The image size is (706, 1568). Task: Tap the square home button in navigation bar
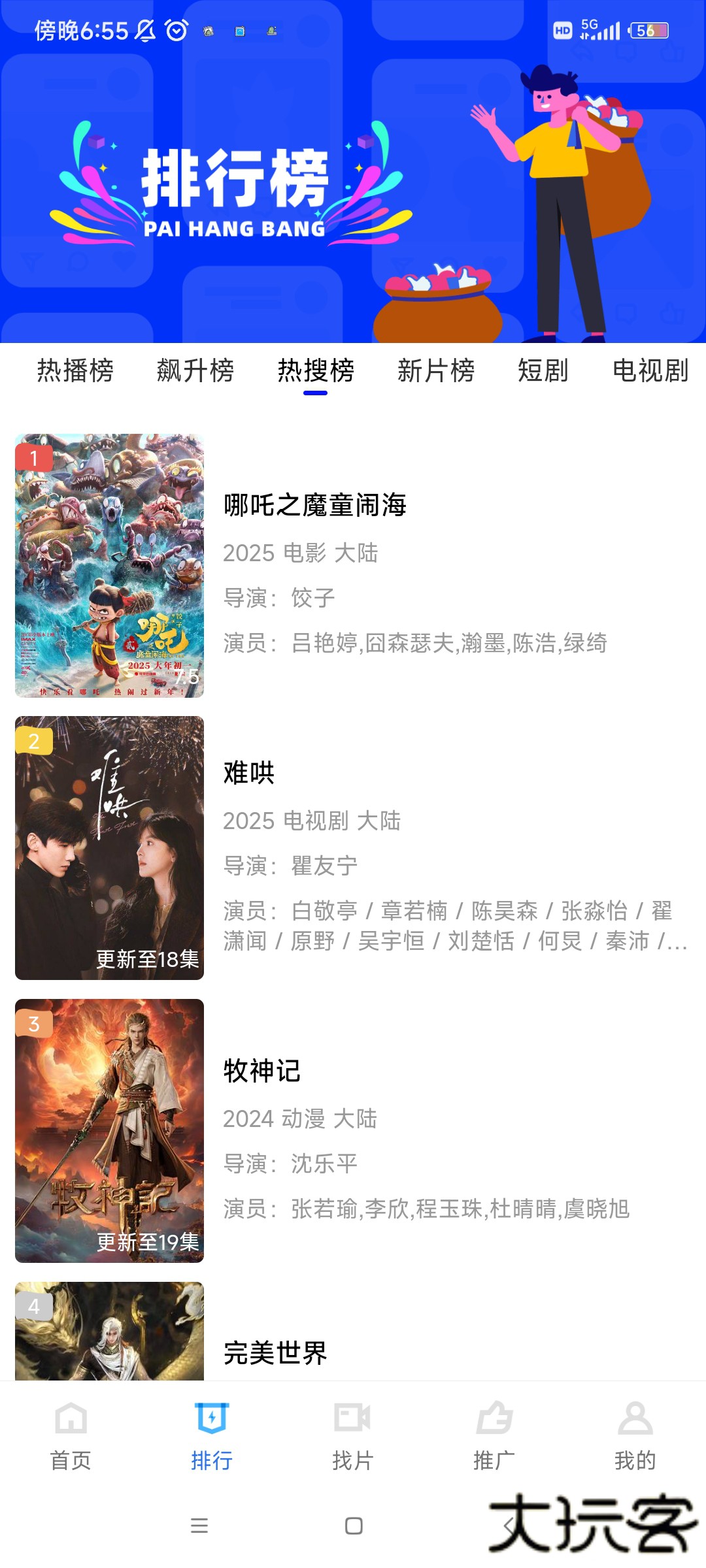[353, 1527]
